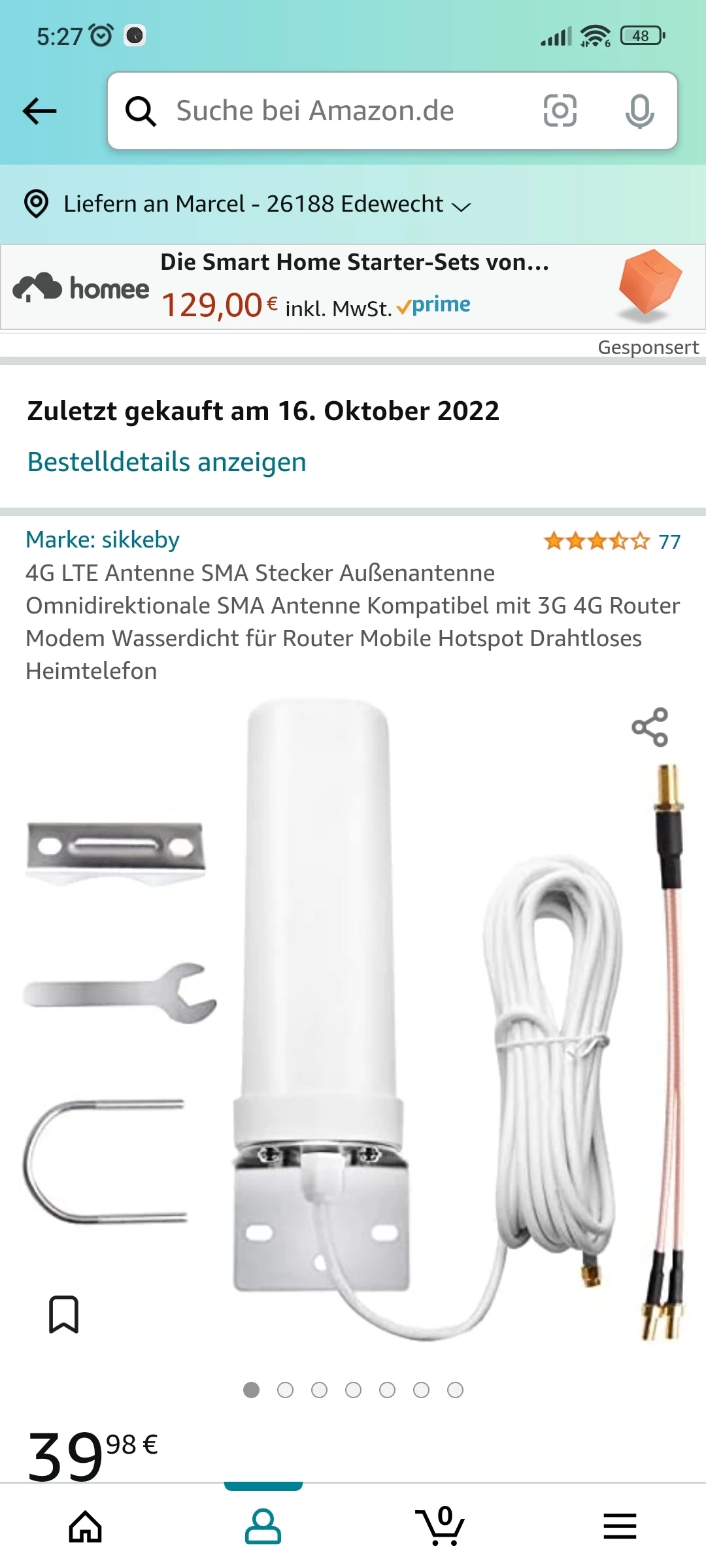Open the shopping cart

(x=441, y=1526)
